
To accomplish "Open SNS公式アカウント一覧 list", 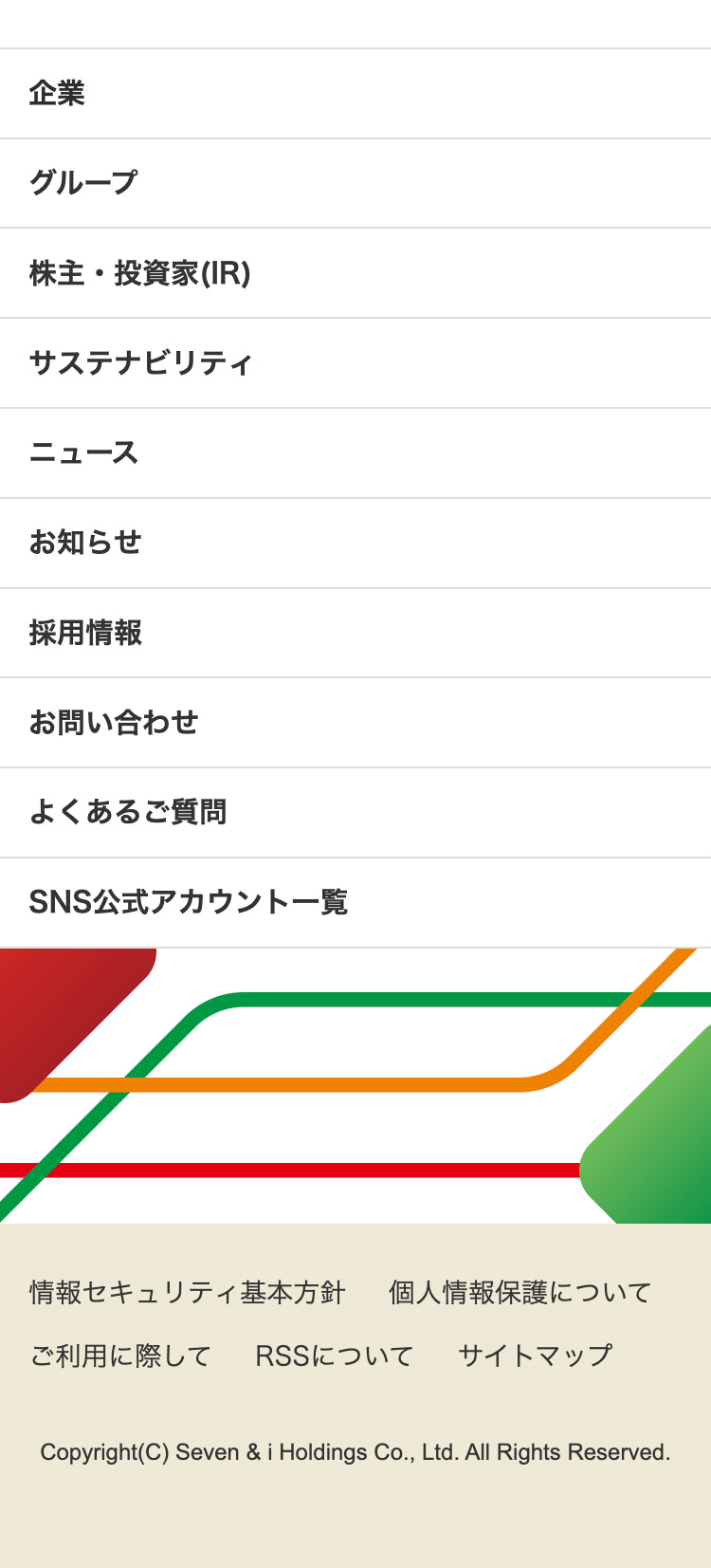I will click(x=189, y=901).
